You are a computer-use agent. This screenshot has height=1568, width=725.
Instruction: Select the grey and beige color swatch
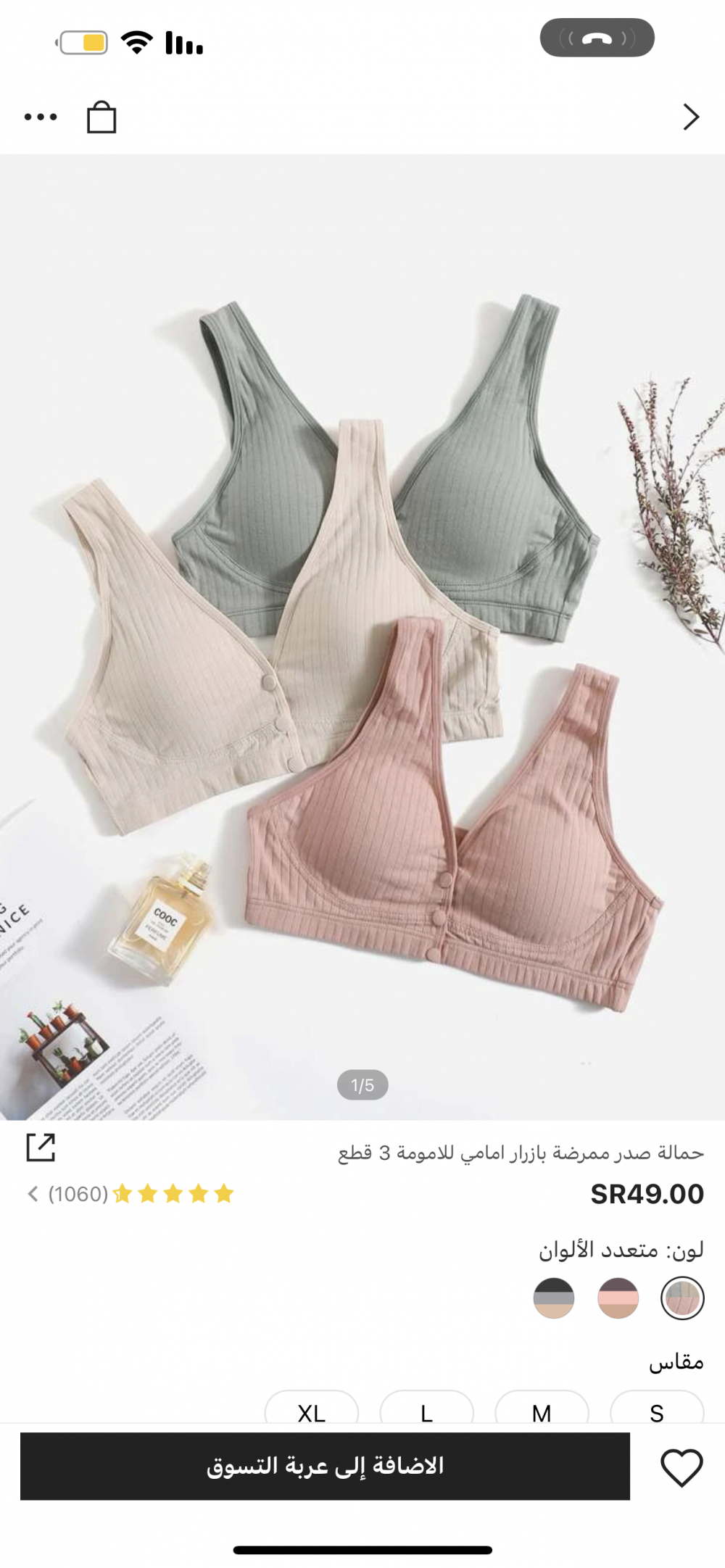[x=554, y=1298]
